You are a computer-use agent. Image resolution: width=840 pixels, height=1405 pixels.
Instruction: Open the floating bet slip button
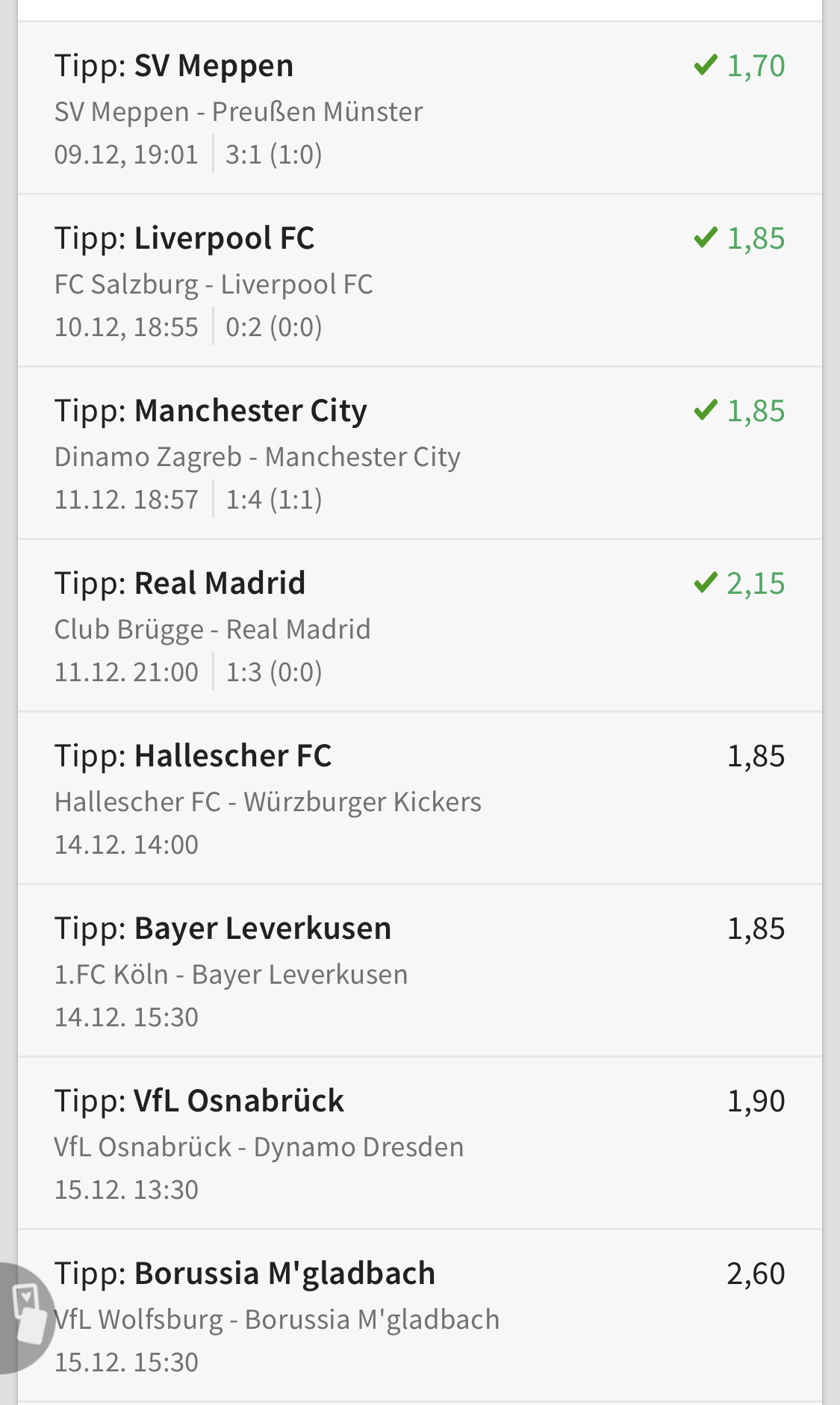(x=26, y=1316)
